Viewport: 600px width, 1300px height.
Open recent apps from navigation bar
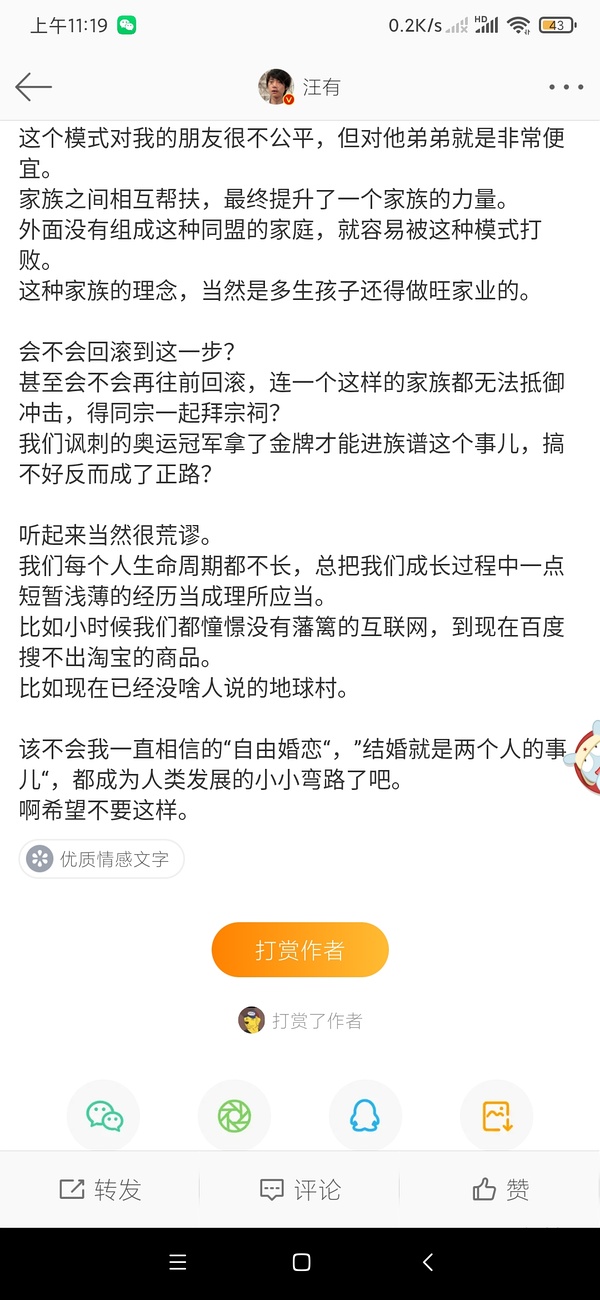(x=178, y=1263)
